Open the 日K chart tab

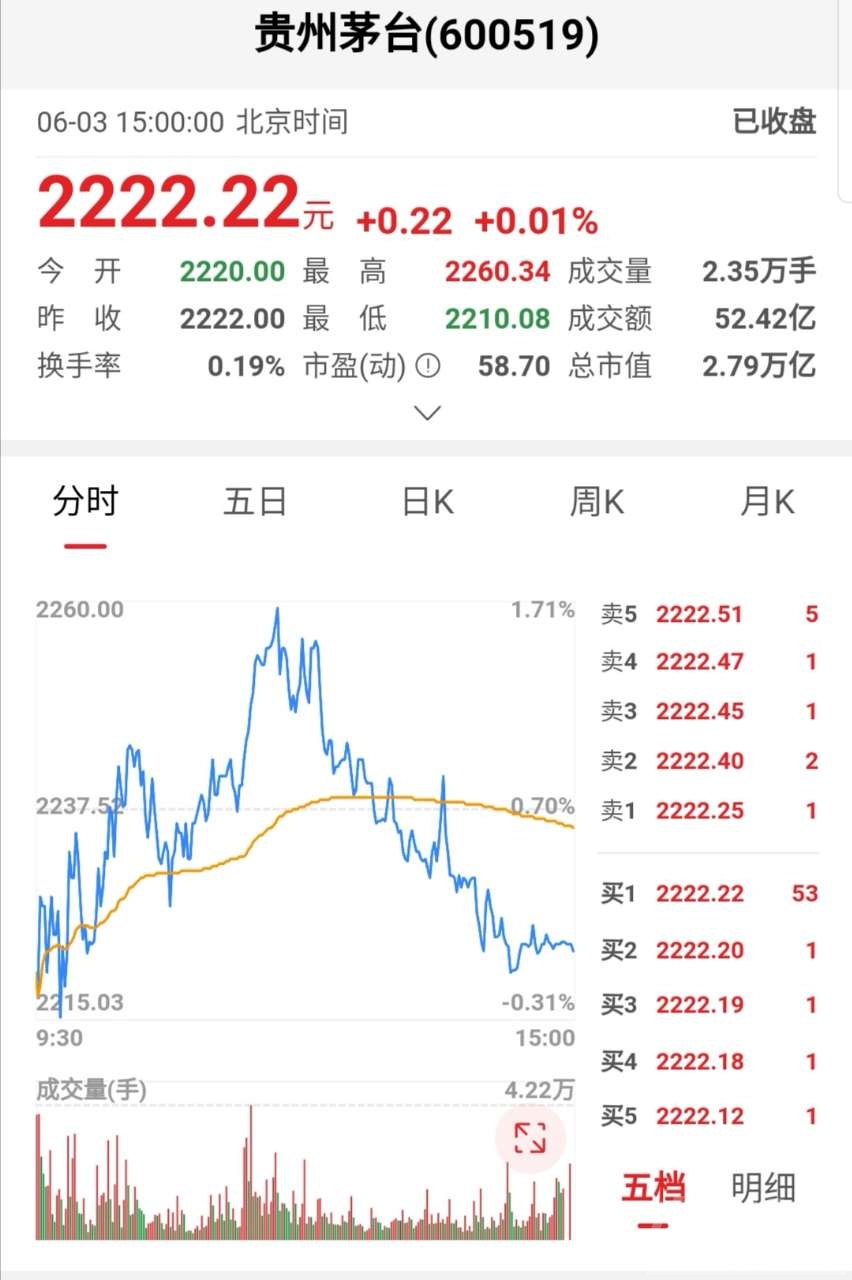(x=427, y=502)
